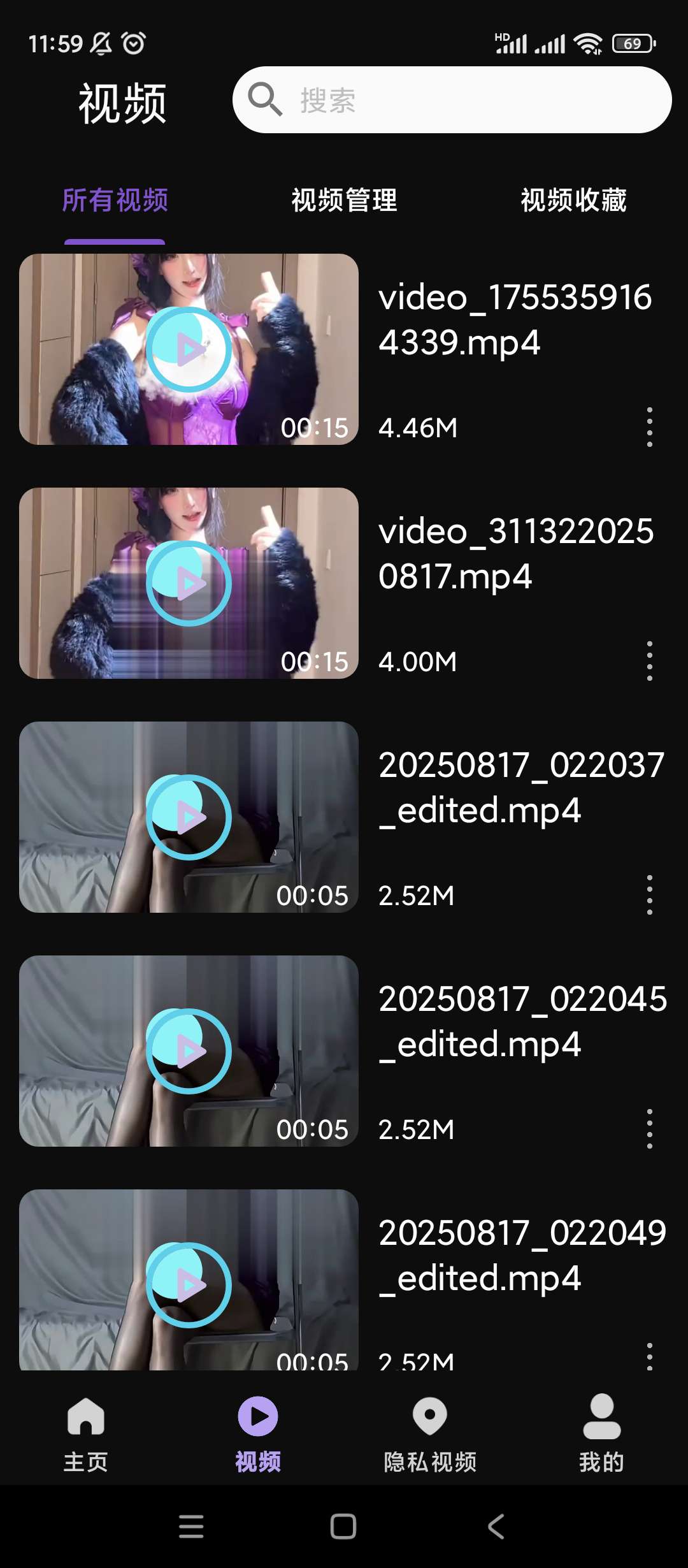Go to the 主页 home tab
This screenshot has height=1568, width=688.
(86, 1432)
